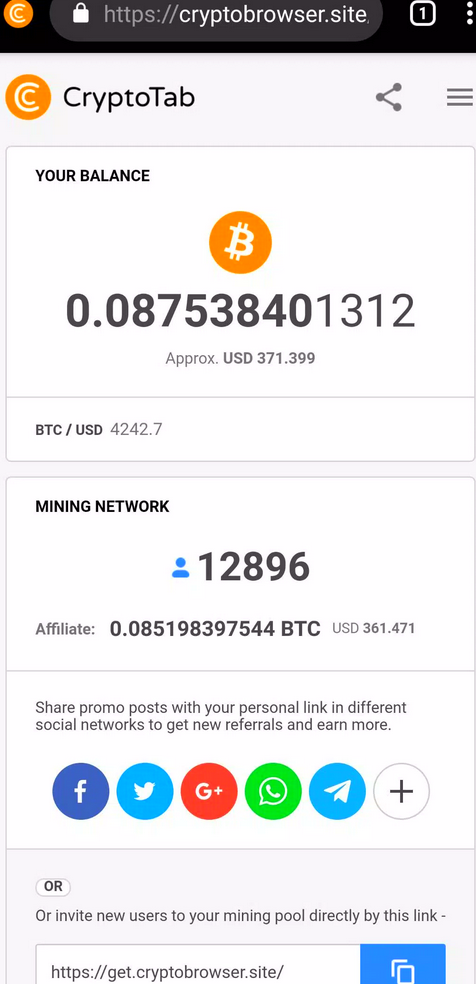The width and height of the screenshot is (476, 984).
Task: Tap the get.cryptobrowser.site link field
Action: point(198,964)
